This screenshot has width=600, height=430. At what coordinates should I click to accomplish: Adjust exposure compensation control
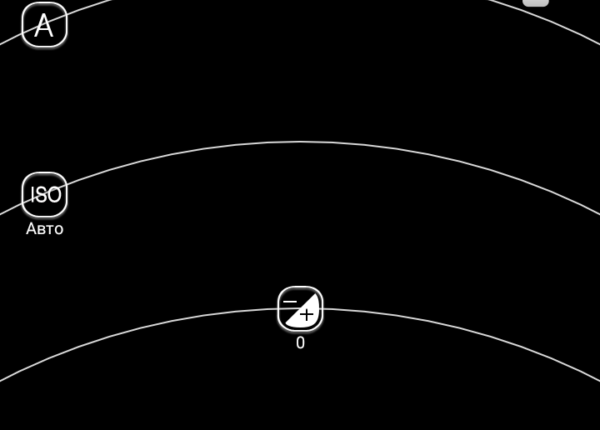(x=300, y=308)
